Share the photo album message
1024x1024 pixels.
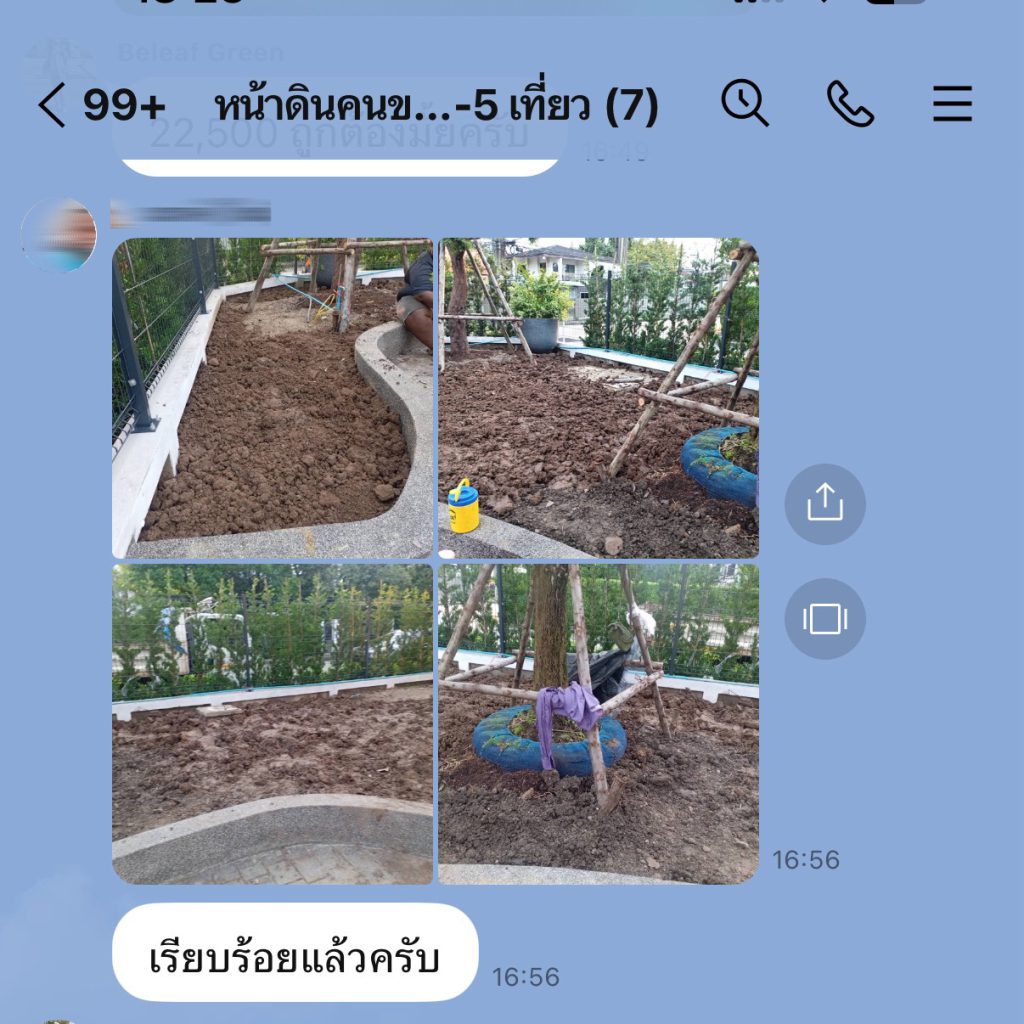[x=825, y=504]
